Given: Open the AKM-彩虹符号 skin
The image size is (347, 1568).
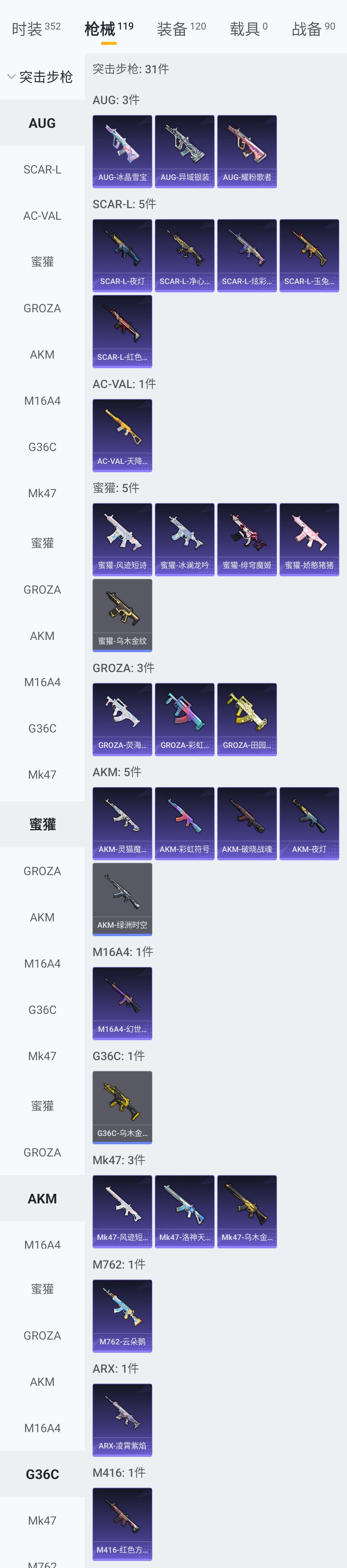Looking at the screenshot, I should (x=184, y=824).
